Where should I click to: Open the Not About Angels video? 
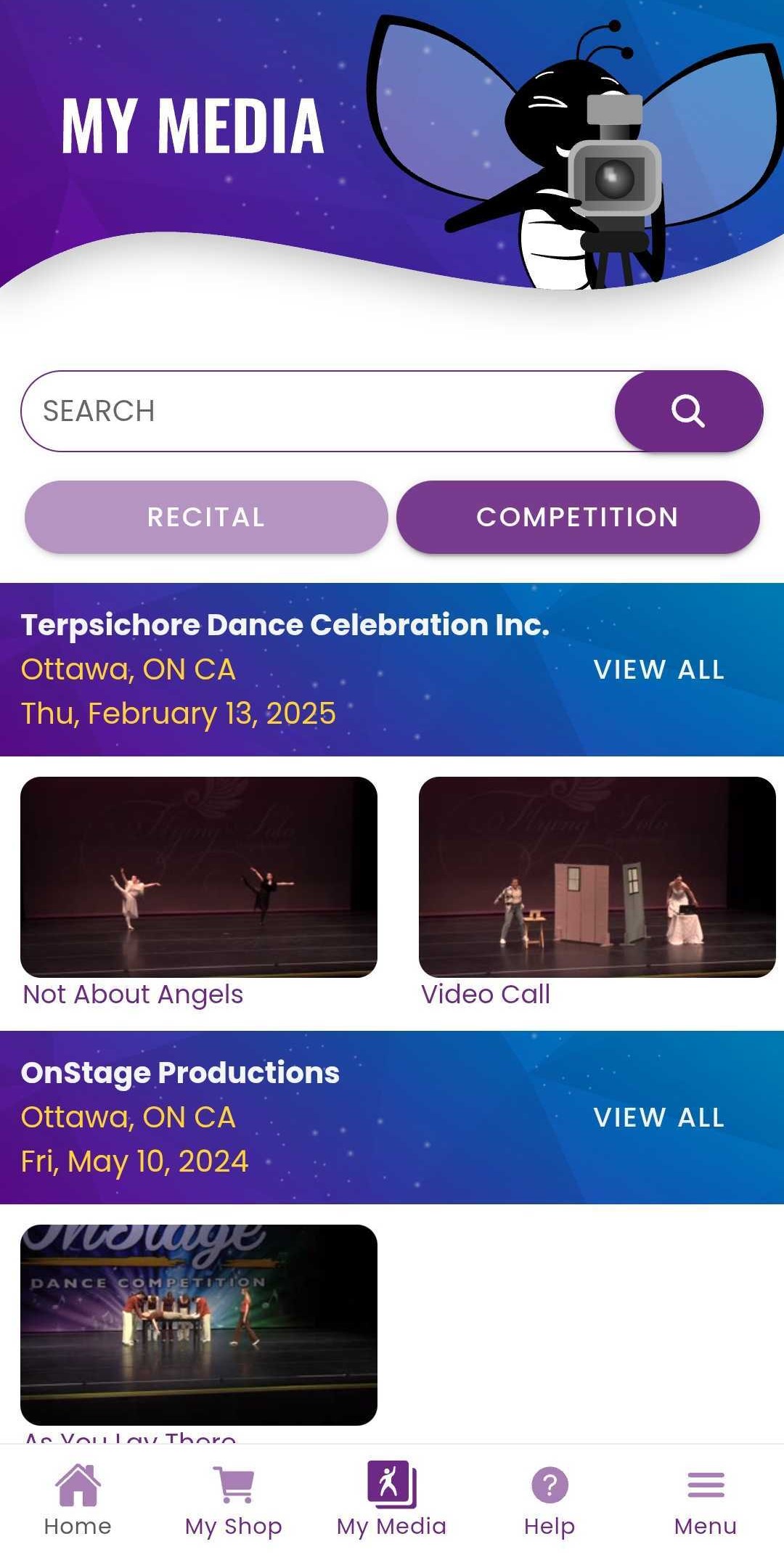199,877
